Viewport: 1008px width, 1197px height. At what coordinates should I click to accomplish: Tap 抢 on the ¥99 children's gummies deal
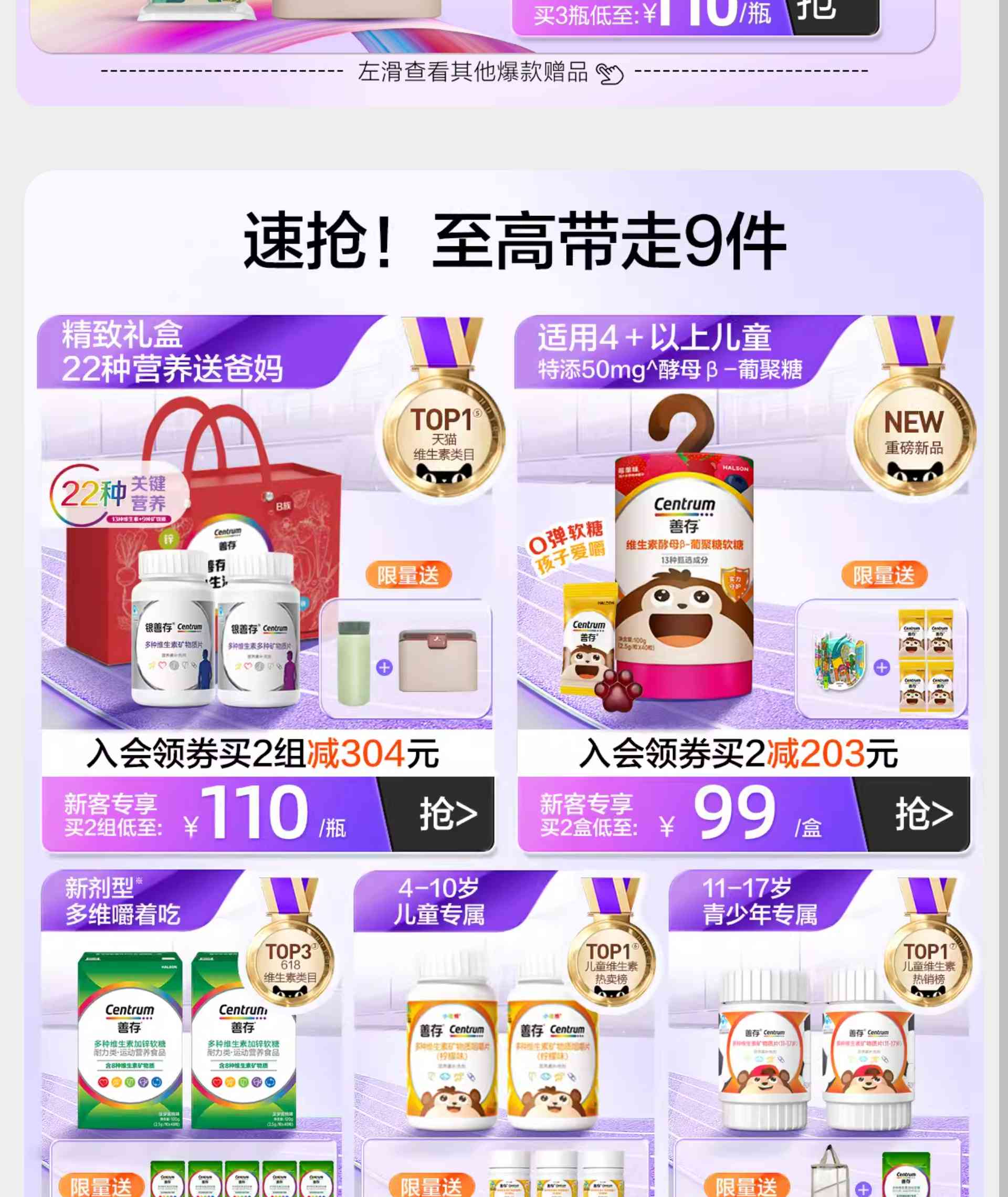click(922, 814)
